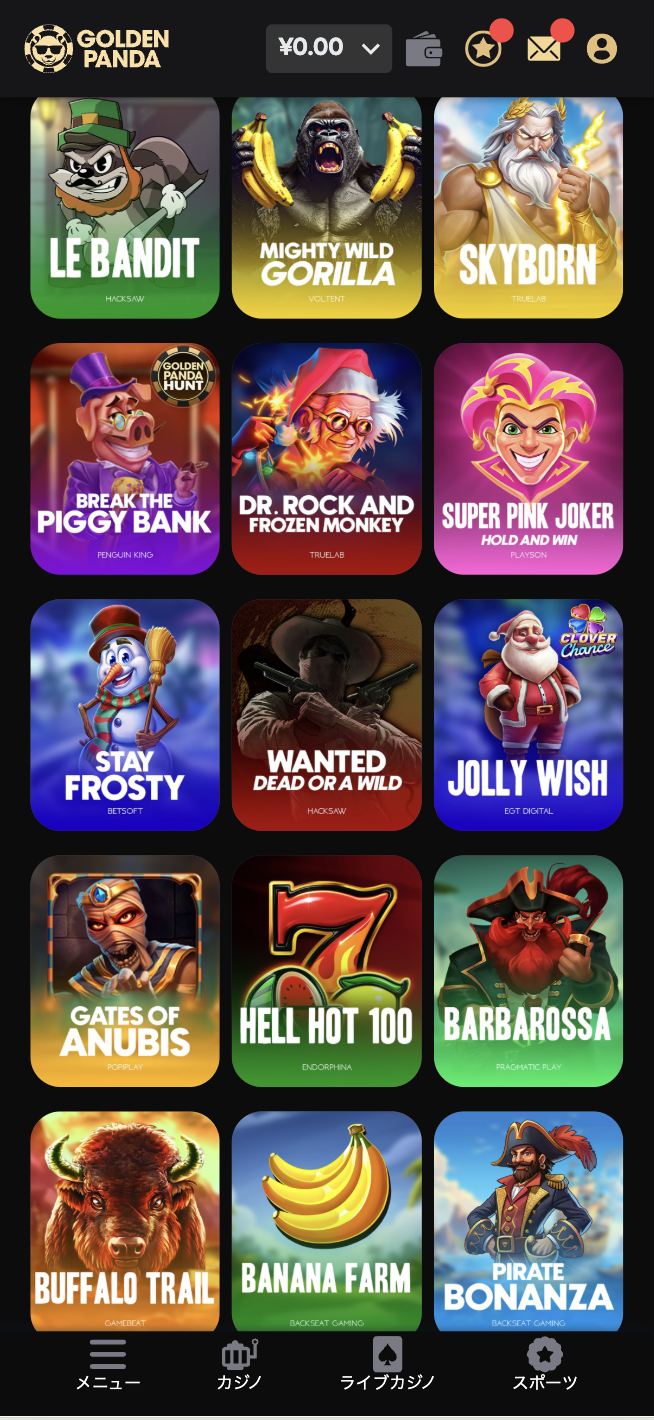Viewport: 654px width, 1420px height.
Task: Open the メニュー drawer menu
Action: click(x=108, y=1365)
